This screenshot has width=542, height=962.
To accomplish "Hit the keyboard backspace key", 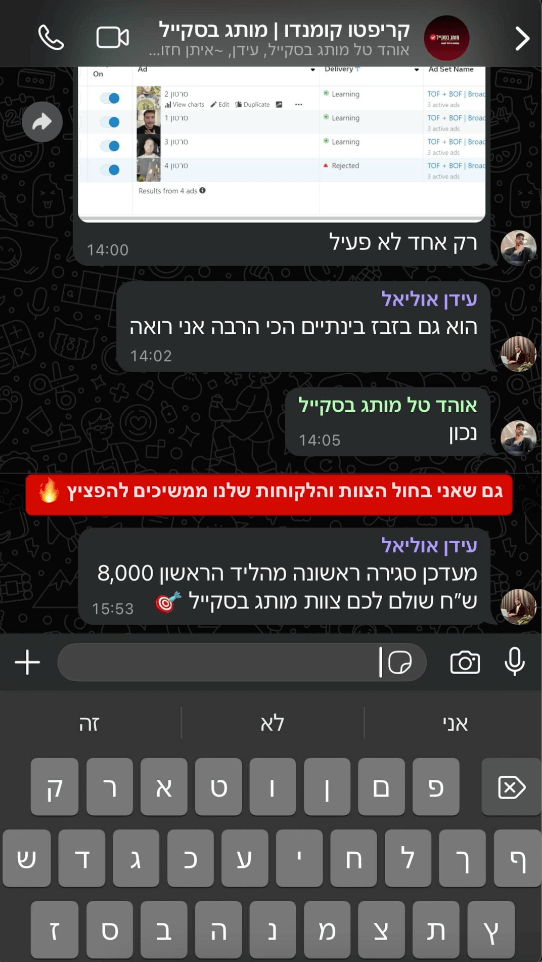I will point(511,787).
